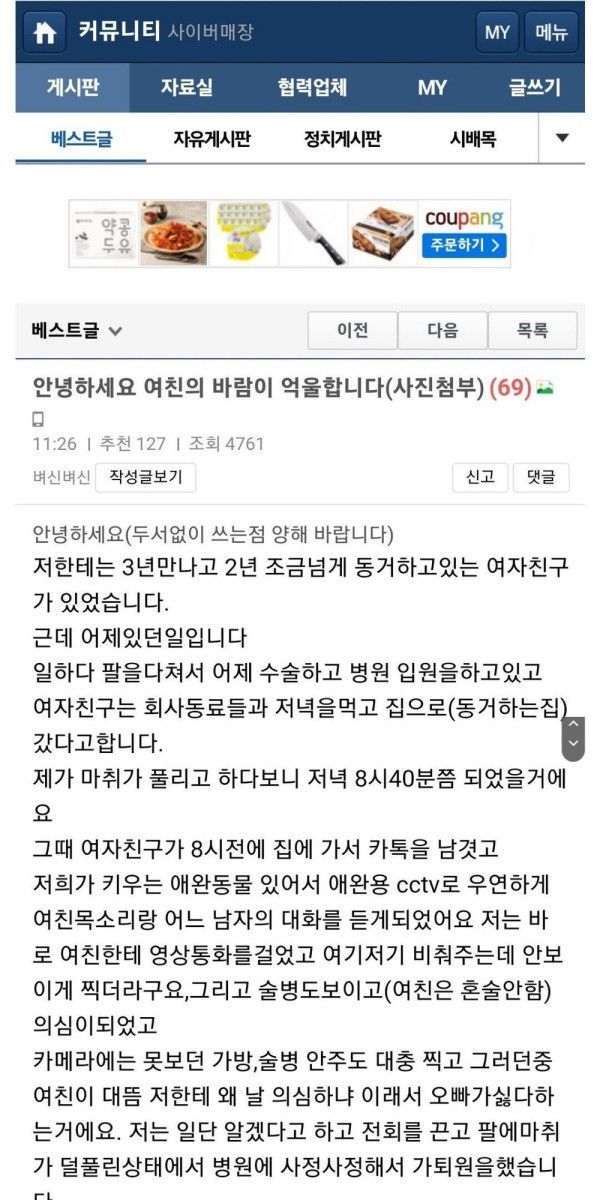
Task: Report the post with 신고
Action: click(480, 477)
